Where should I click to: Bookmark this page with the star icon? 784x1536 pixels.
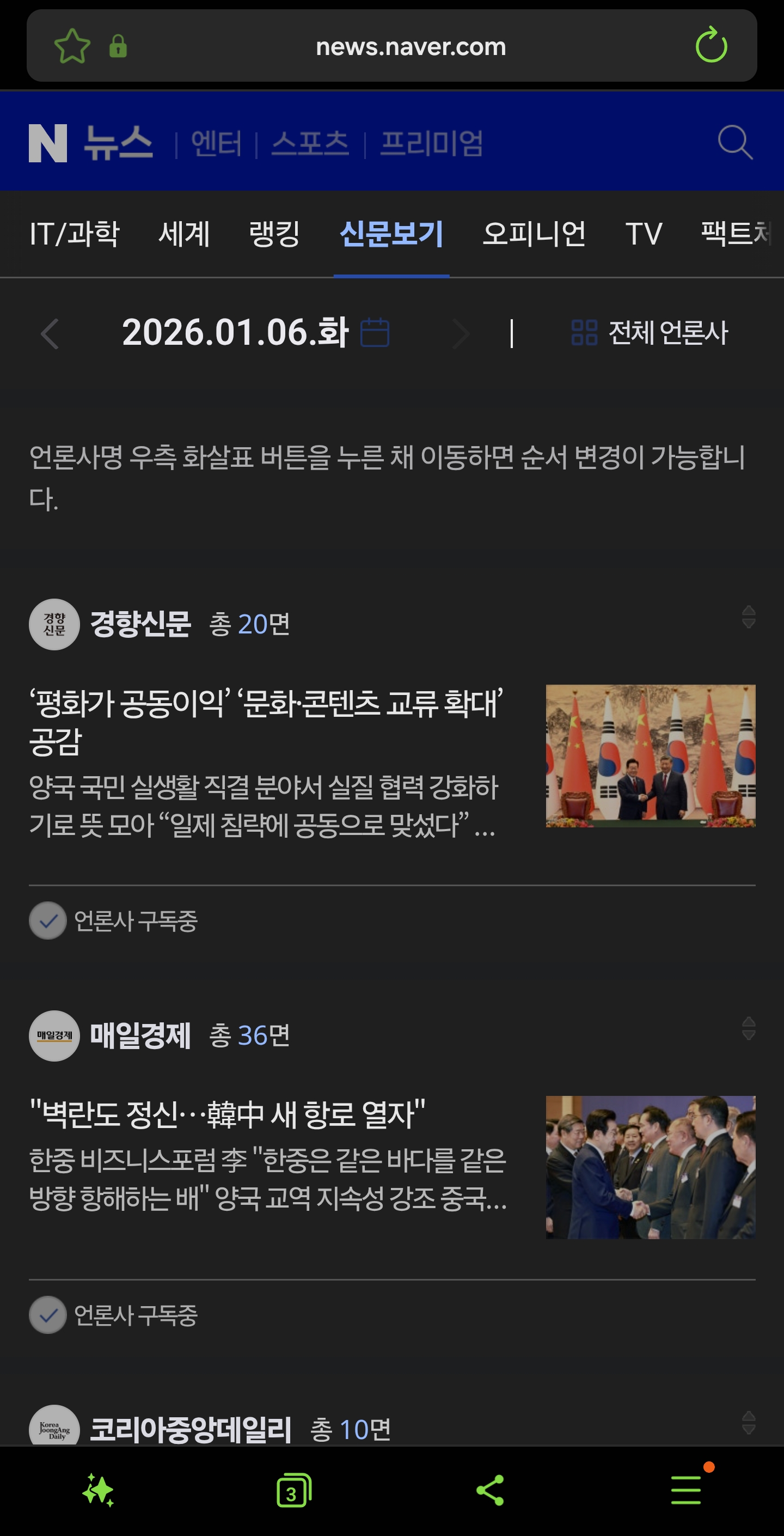(72, 46)
